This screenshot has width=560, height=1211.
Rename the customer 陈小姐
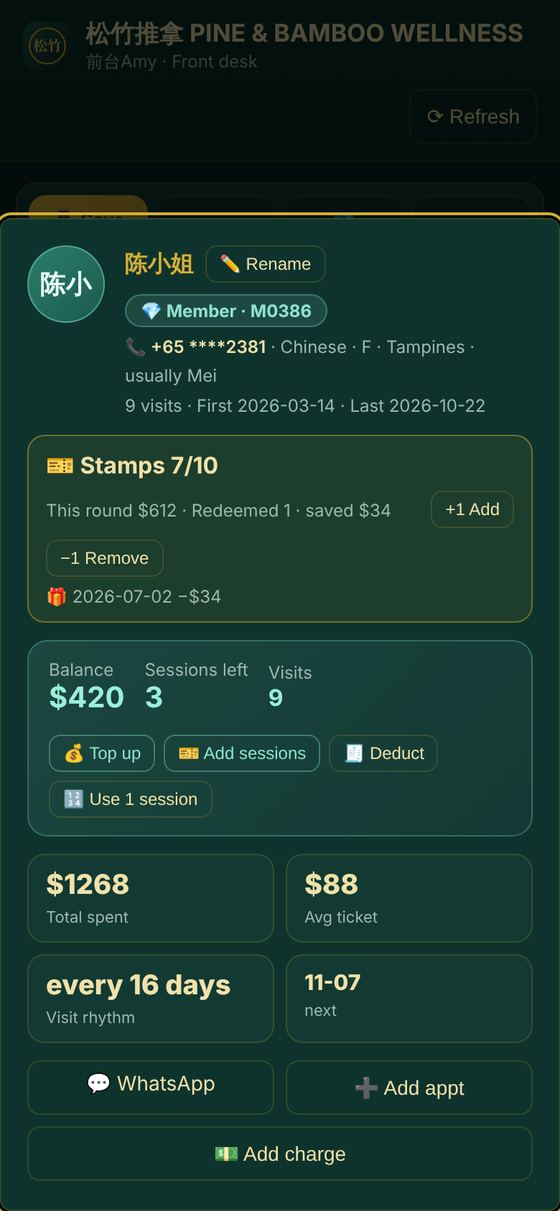click(265, 264)
